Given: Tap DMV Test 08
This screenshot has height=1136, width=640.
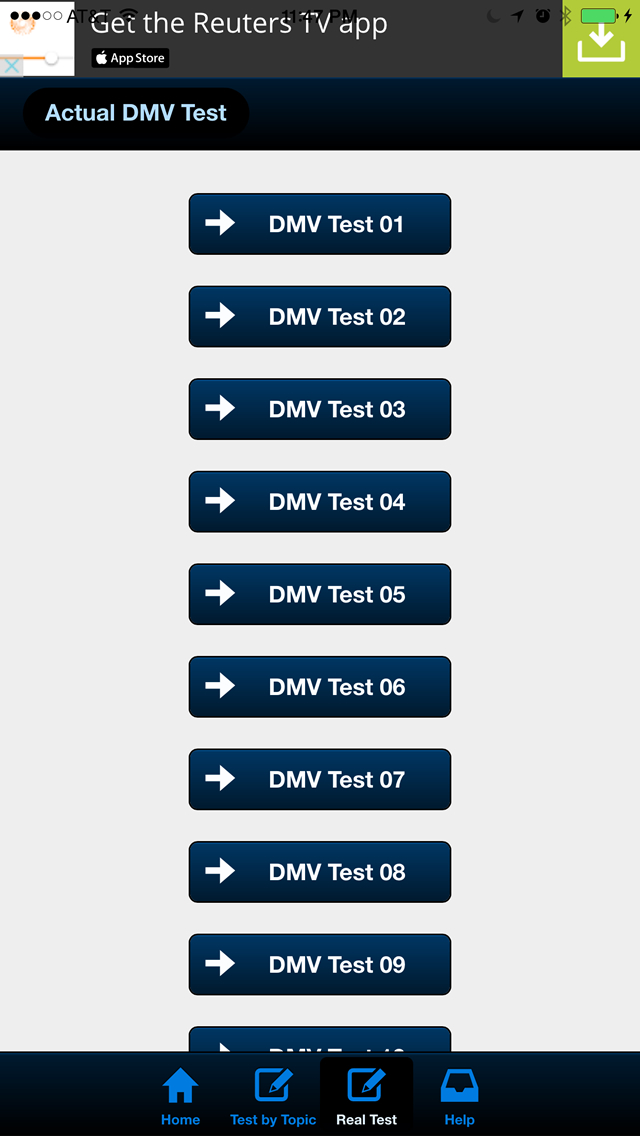Looking at the screenshot, I should tap(320, 872).
